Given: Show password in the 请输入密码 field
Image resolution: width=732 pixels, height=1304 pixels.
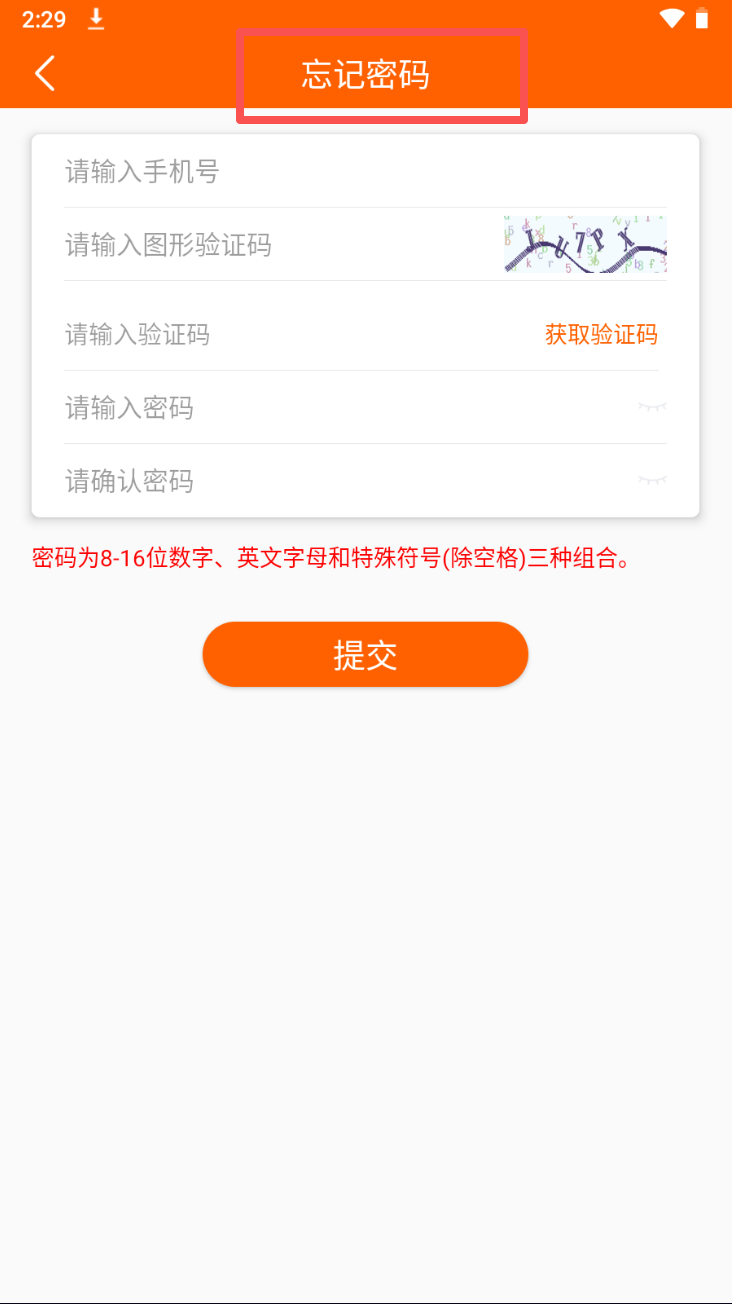Looking at the screenshot, I should 652,407.
